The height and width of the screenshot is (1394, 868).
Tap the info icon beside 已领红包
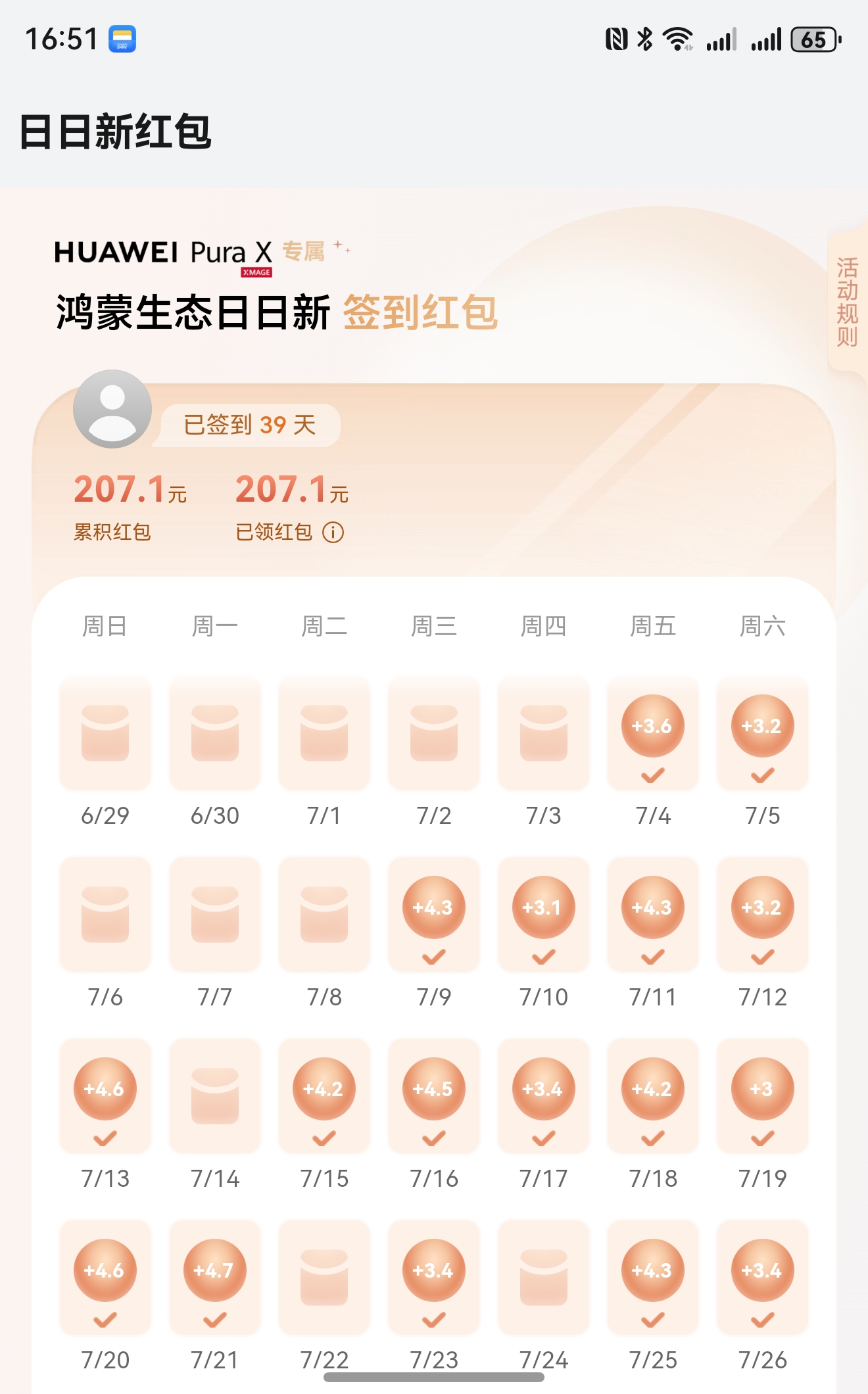coord(333,532)
